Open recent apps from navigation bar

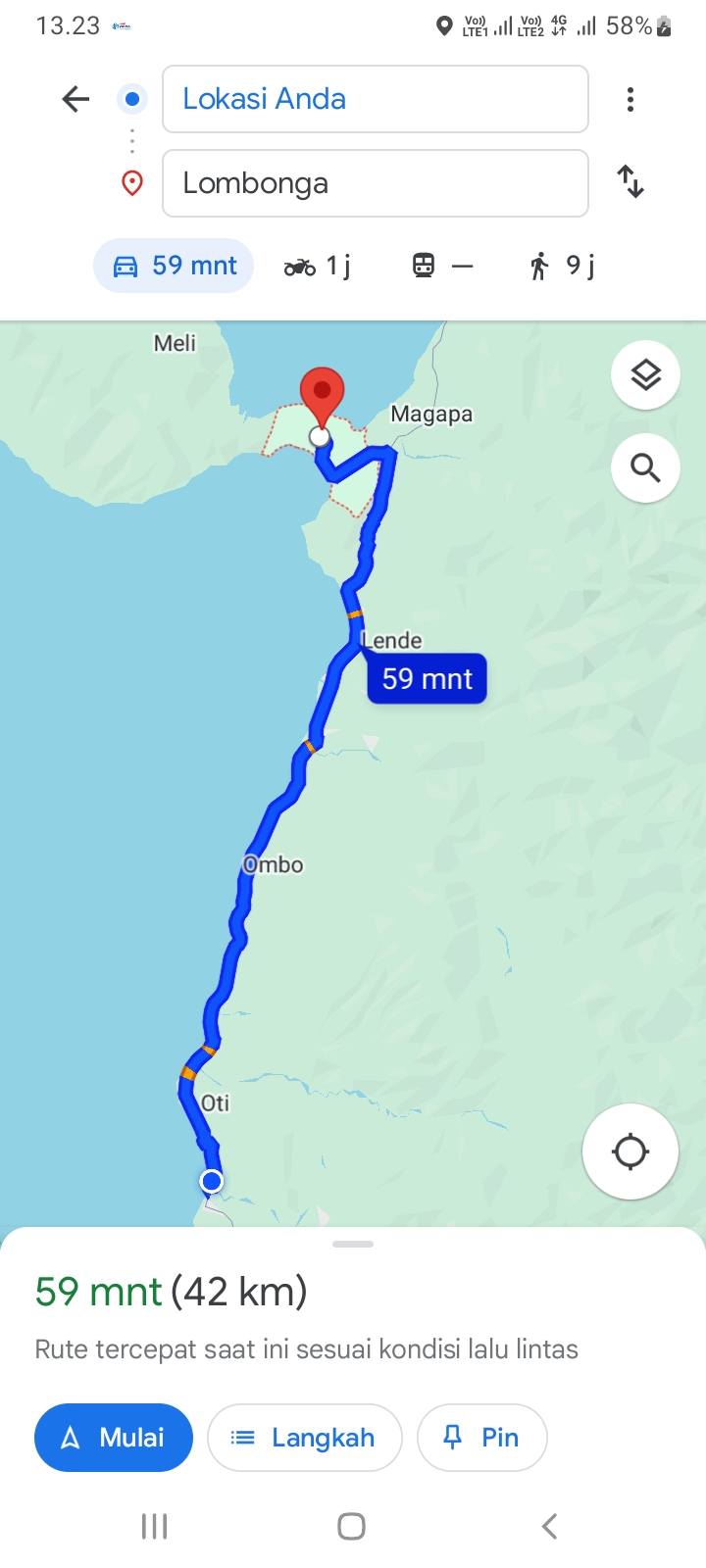click(155, 1526)
